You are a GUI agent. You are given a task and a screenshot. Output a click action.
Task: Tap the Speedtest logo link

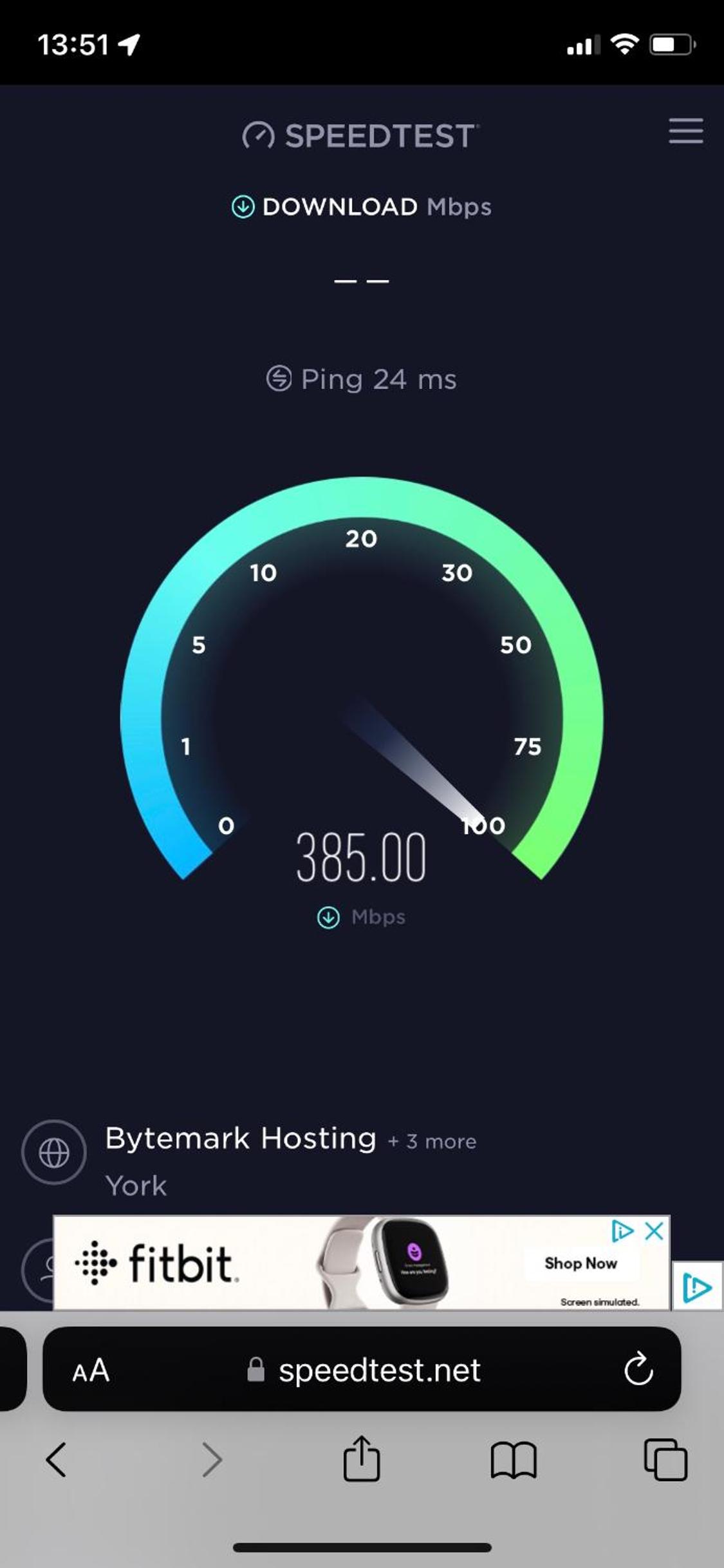point(360,136)
